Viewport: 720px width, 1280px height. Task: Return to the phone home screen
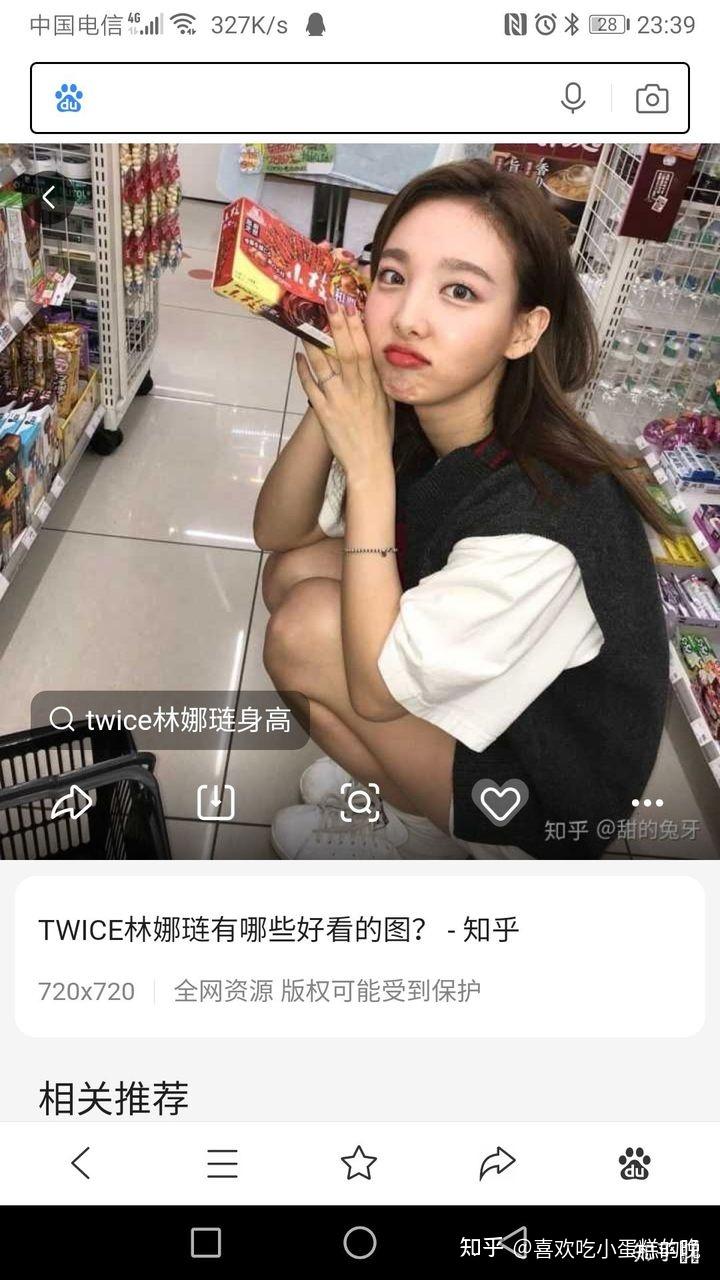coord(360,1243)
